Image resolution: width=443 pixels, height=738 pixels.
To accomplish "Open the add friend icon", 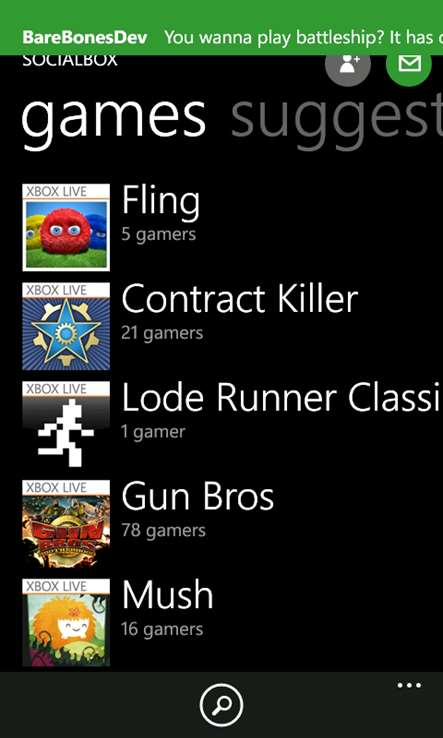I will click(348, 65).
